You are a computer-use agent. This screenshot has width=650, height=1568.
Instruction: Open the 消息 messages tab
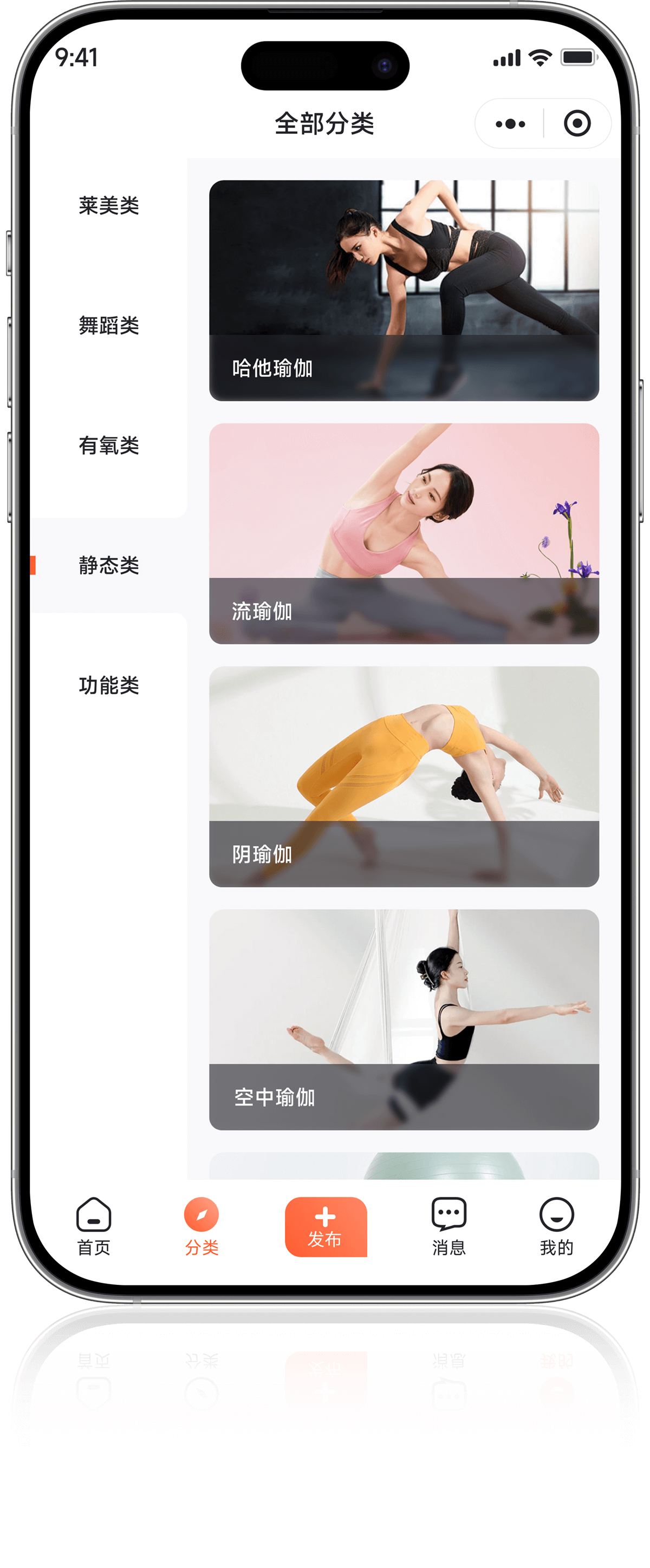[449, 1226]
